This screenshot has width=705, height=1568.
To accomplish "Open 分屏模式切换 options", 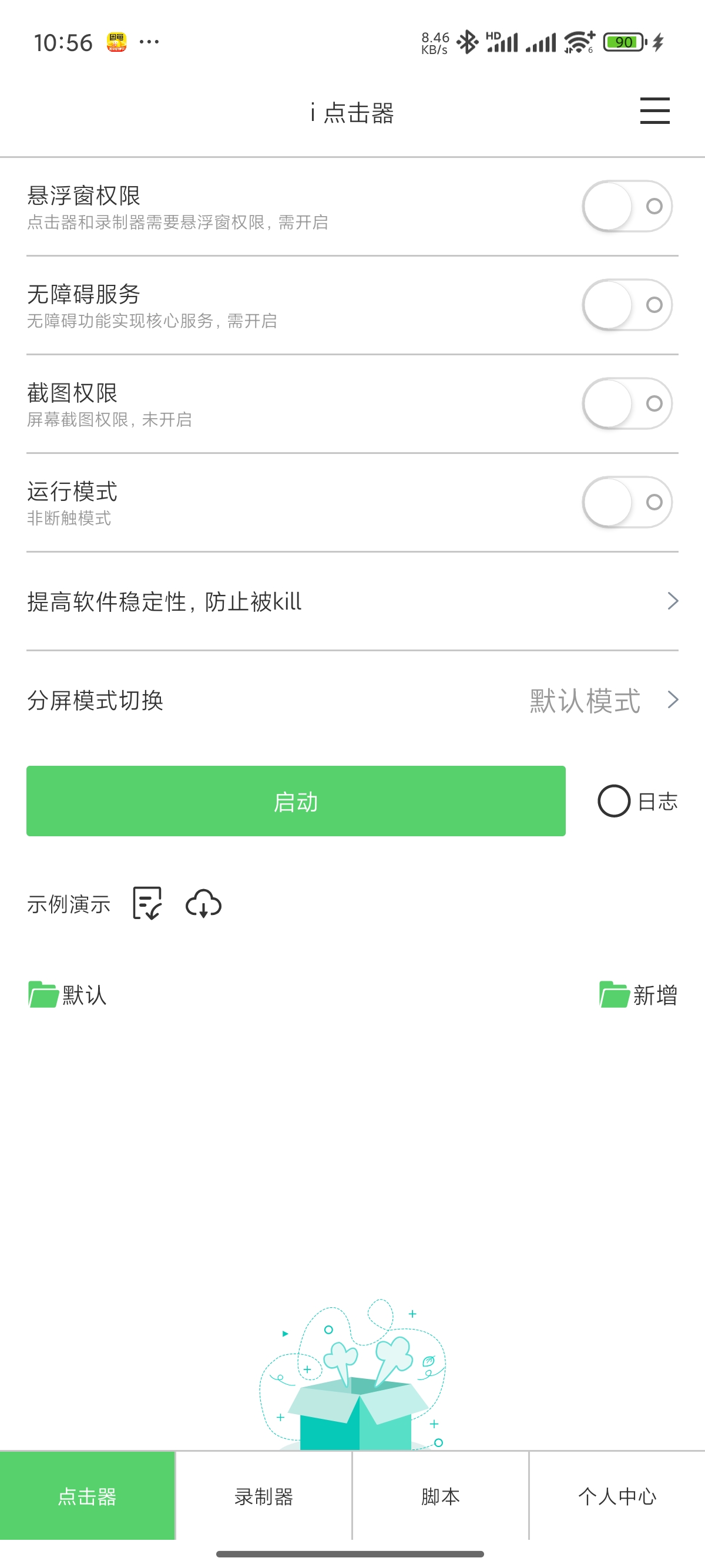I will (352, 700).
